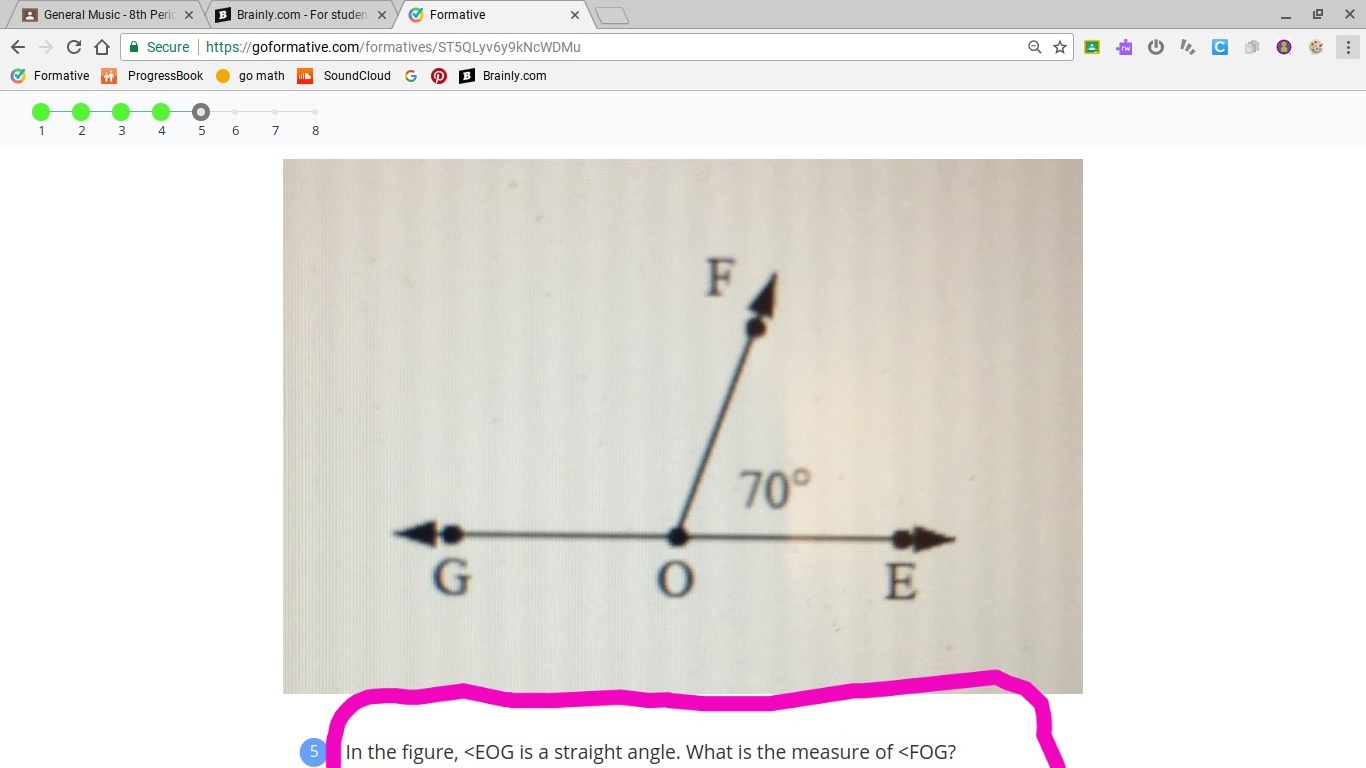Go to question 6 in the progress bar

pos(235,112)
